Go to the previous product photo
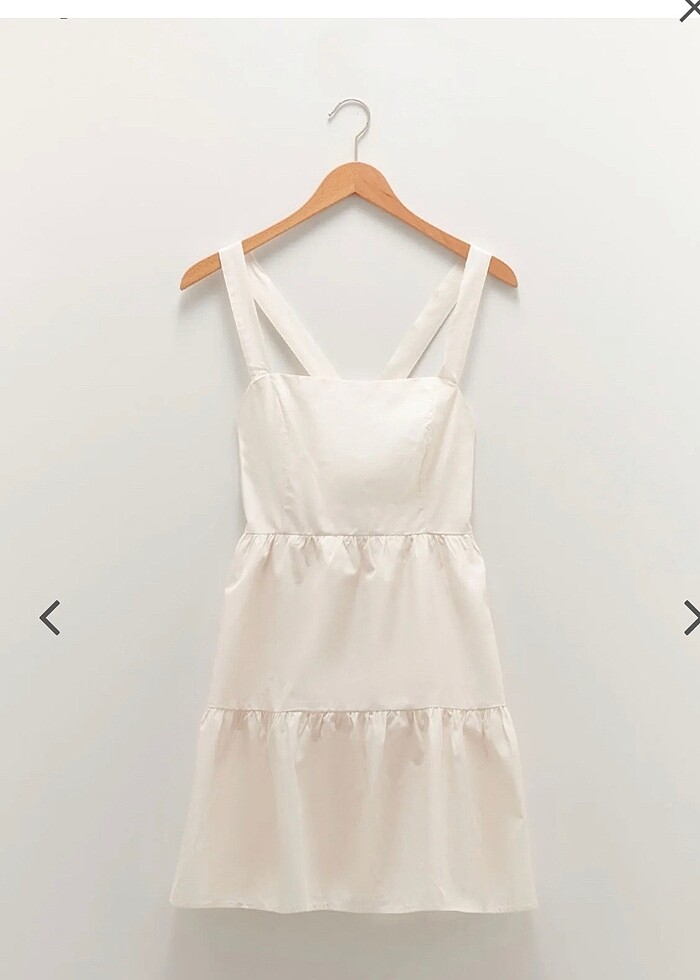Screen dimensions: 700x980 (50, 618)
